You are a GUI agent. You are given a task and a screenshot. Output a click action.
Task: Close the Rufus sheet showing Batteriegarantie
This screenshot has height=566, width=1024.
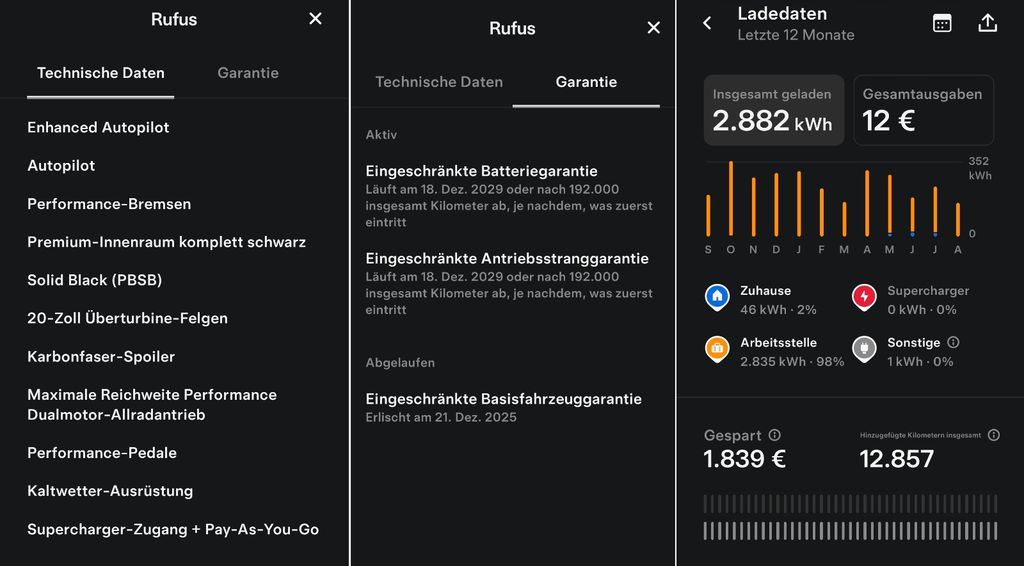pyautogui.click(x=654, y=27)
